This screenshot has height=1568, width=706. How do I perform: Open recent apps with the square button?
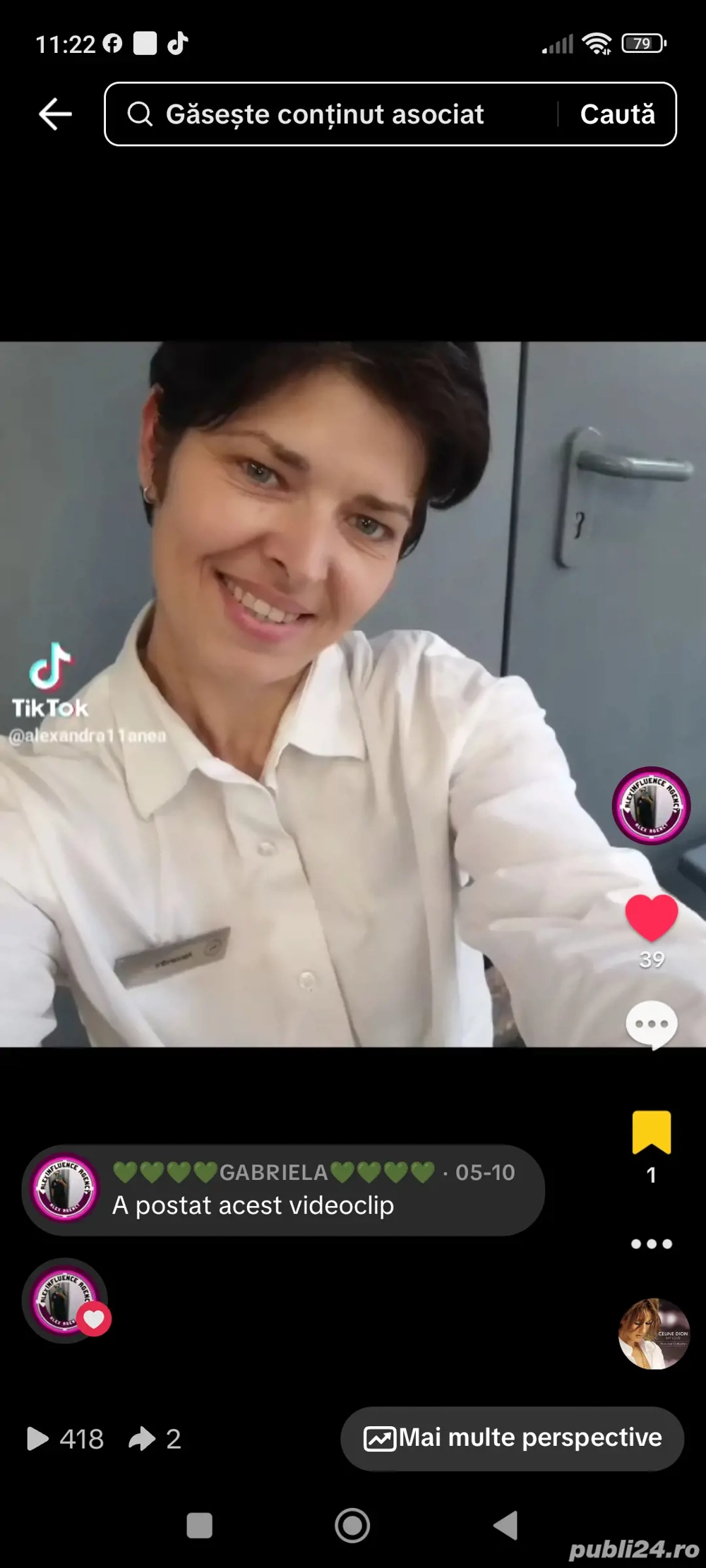pyautogui.click(x=199, y=1526)
